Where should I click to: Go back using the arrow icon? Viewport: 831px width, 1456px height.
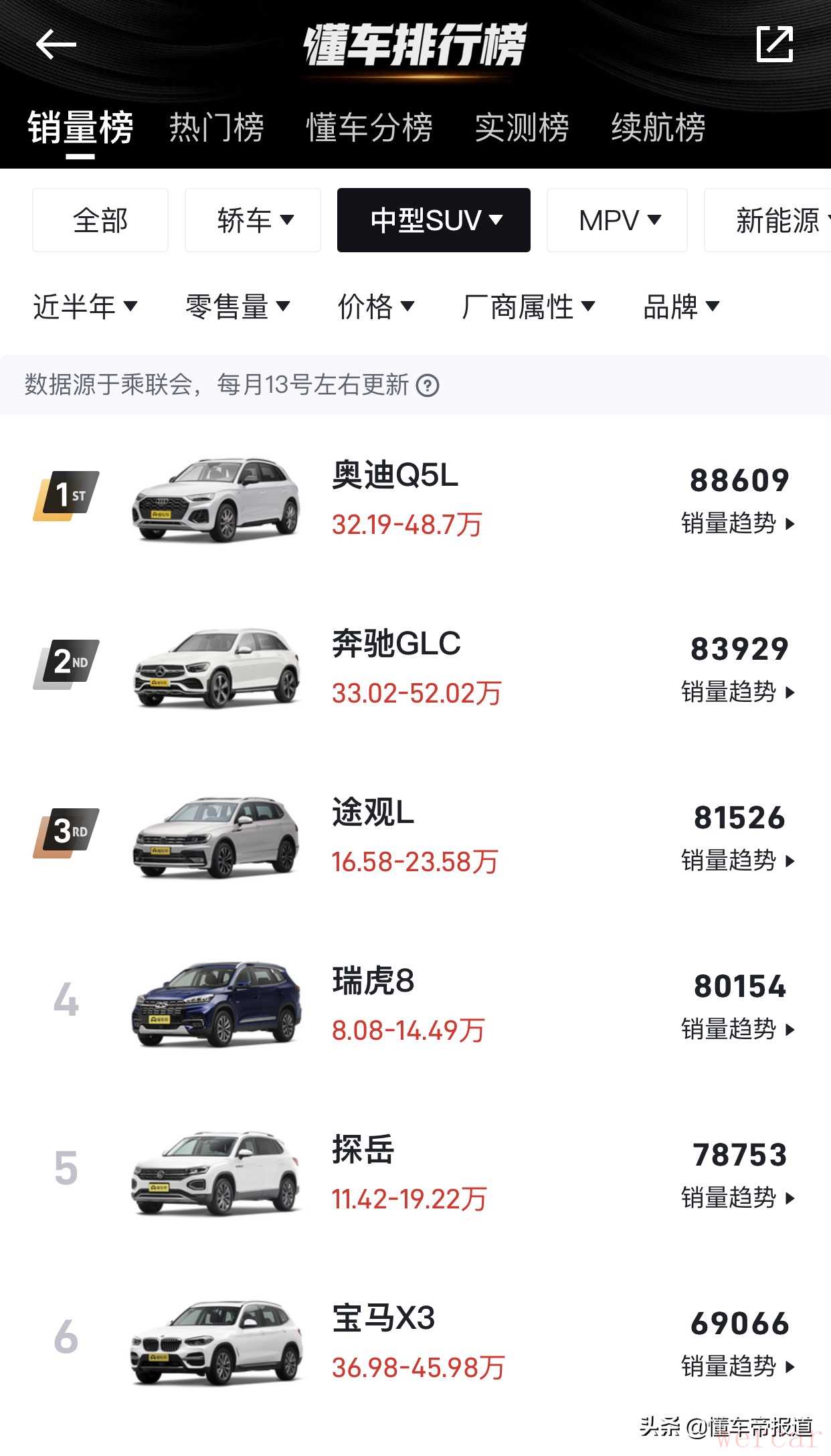coord(56,45)
